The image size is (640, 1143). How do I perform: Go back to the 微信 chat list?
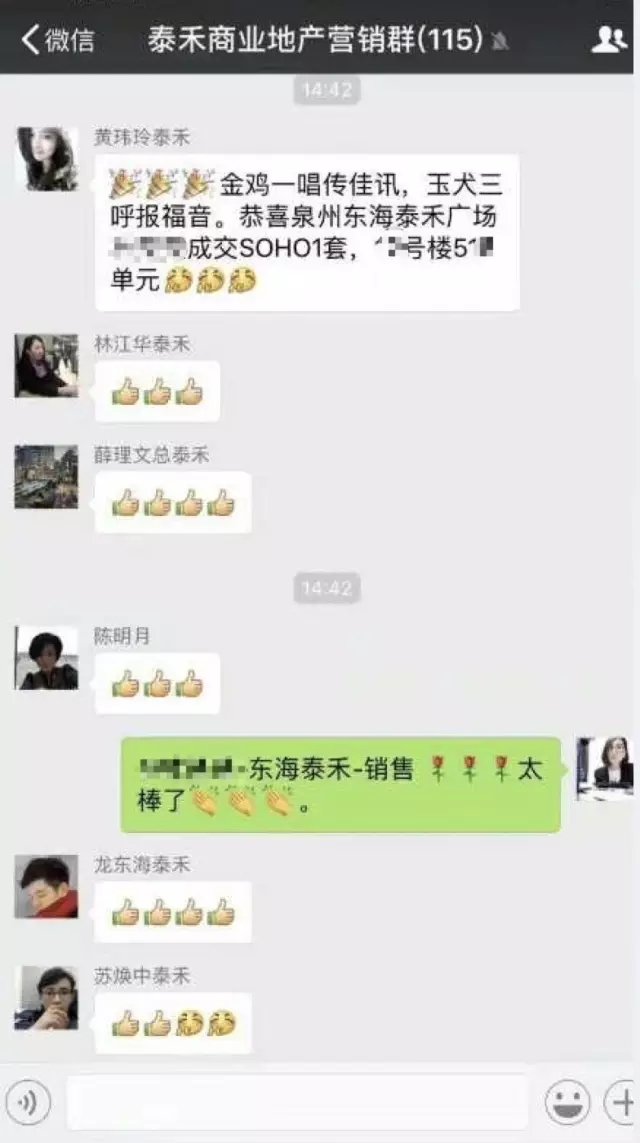[x=58, y=40]
